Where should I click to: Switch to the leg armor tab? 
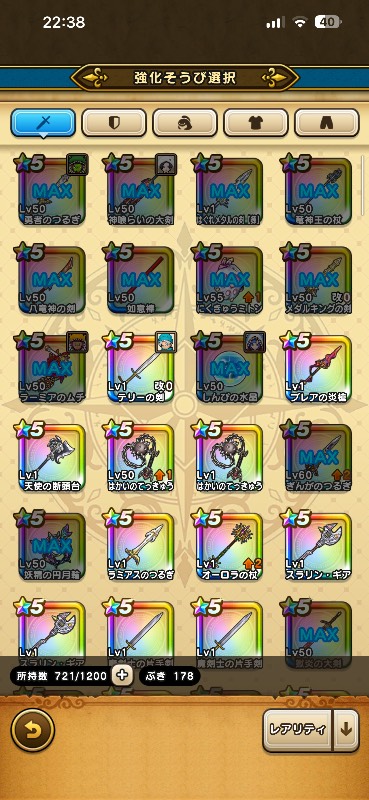click(x=327, y=123)
